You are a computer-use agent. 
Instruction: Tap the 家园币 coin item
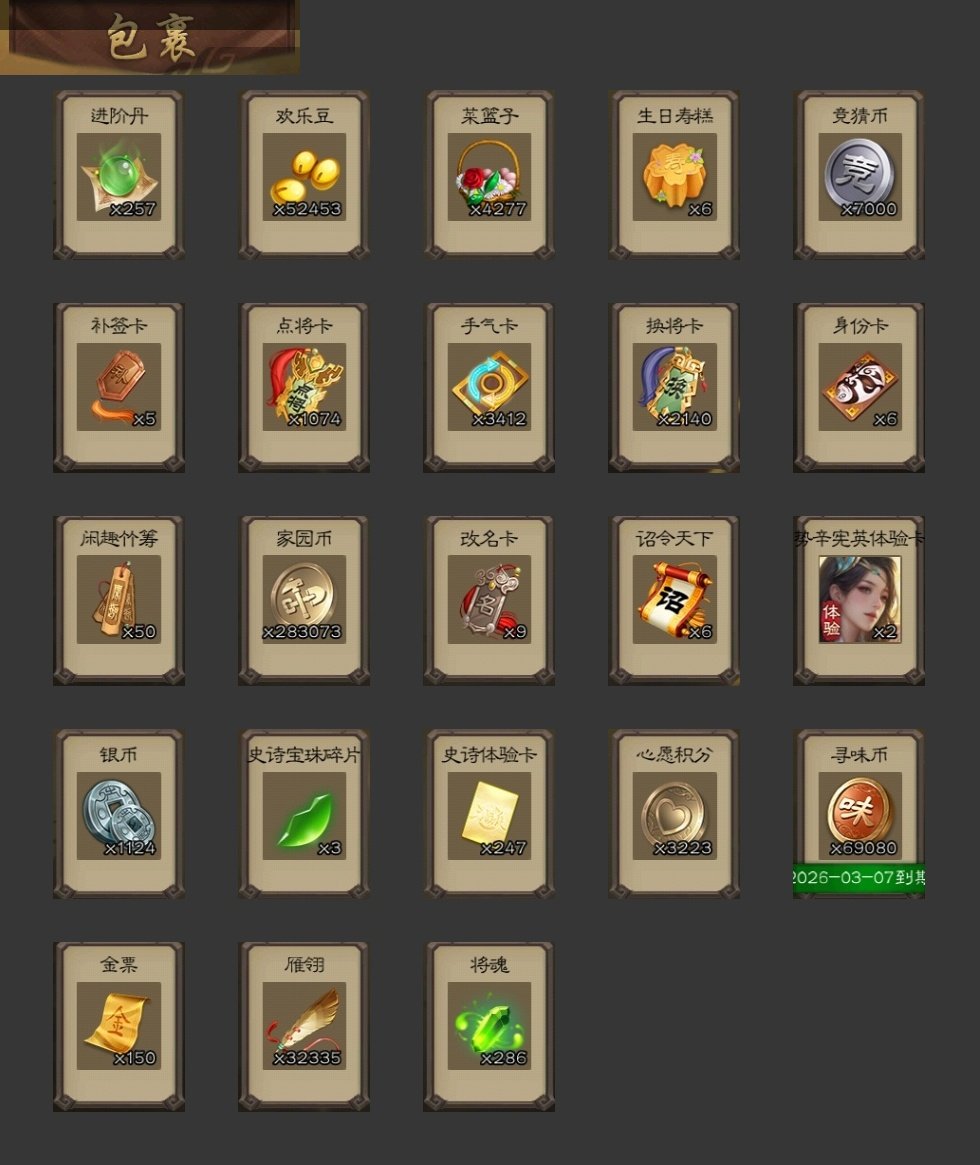(x=304, y=600)
